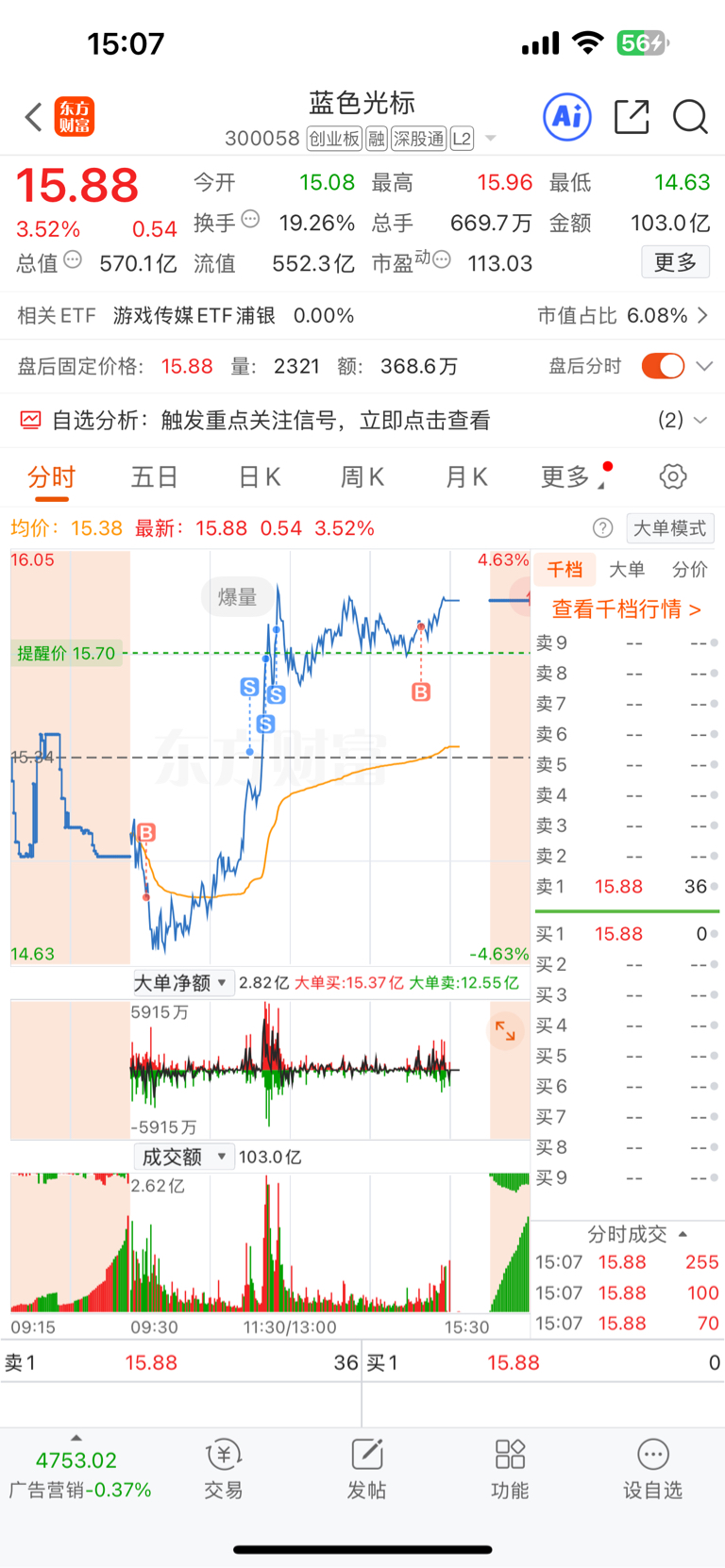Open the 大单净额 indicator dropdown

click(x=181, y=982)
